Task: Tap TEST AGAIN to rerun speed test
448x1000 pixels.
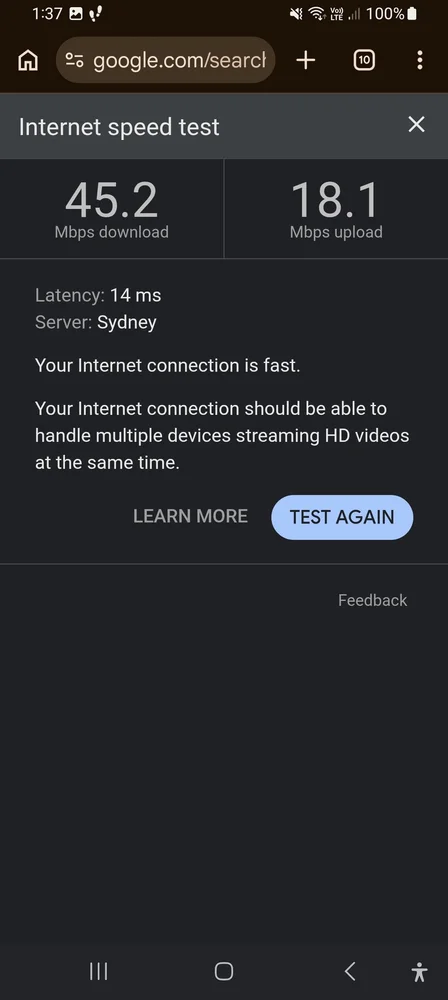Action: tap(342, 517)
